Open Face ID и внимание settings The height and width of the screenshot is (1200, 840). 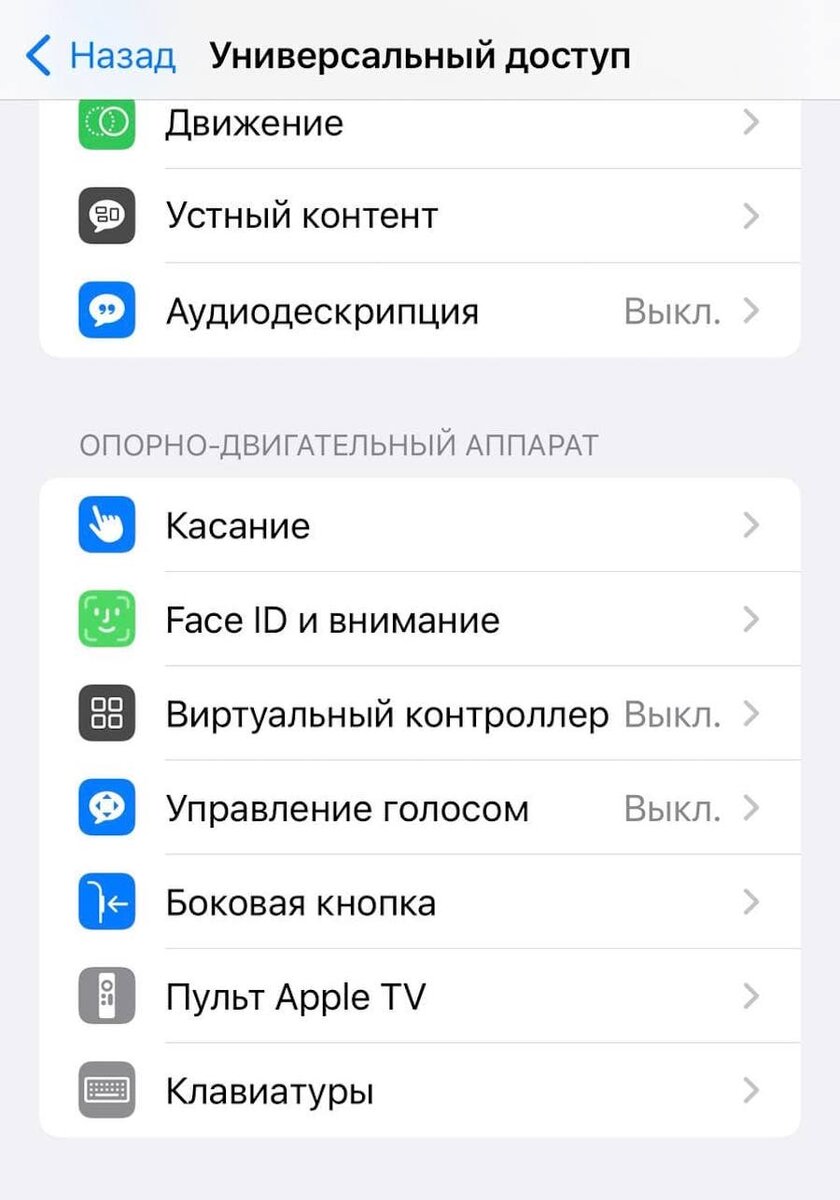pos(400,620)
